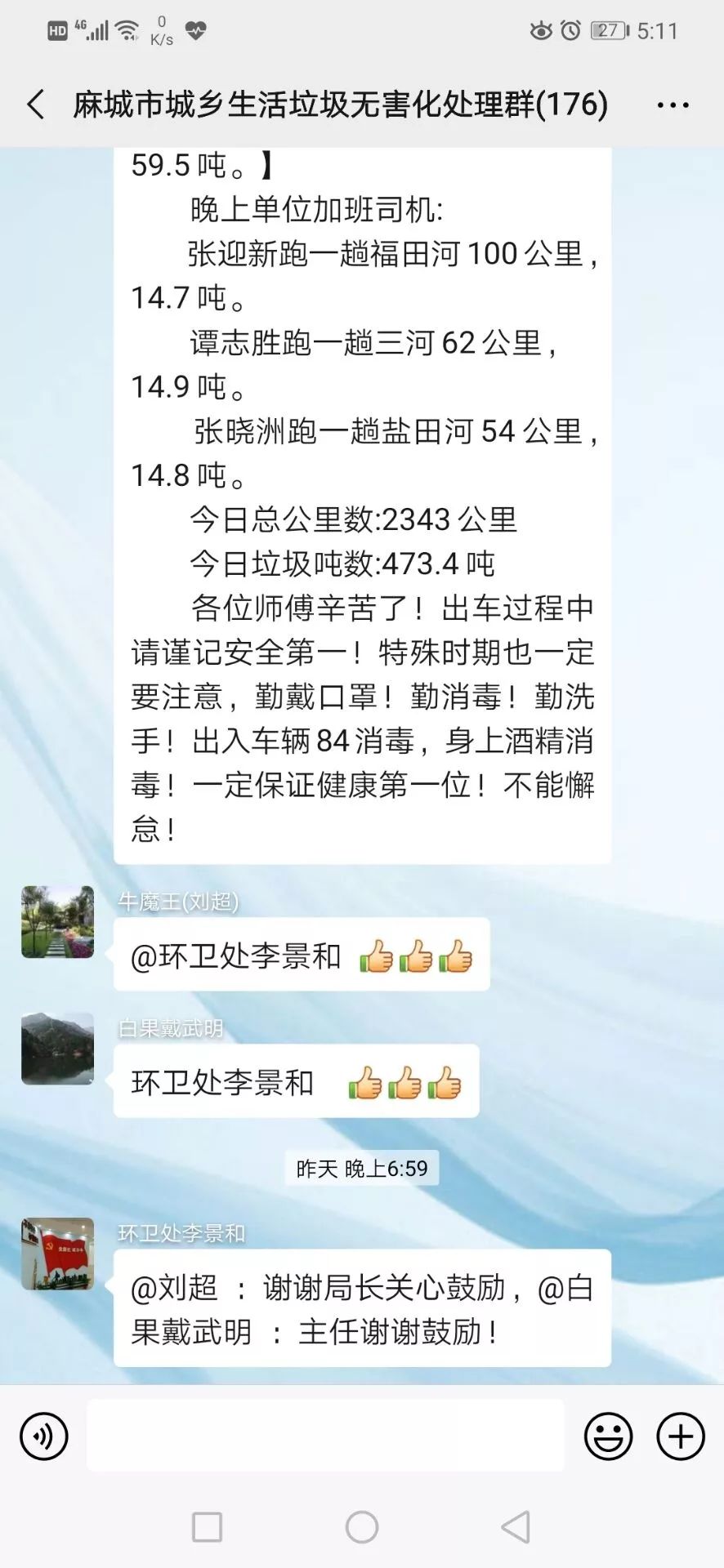View 牛魔王(刘超)'s profile avatar
The width and height of the screenshot is (724, 1568).
[57, 921]
